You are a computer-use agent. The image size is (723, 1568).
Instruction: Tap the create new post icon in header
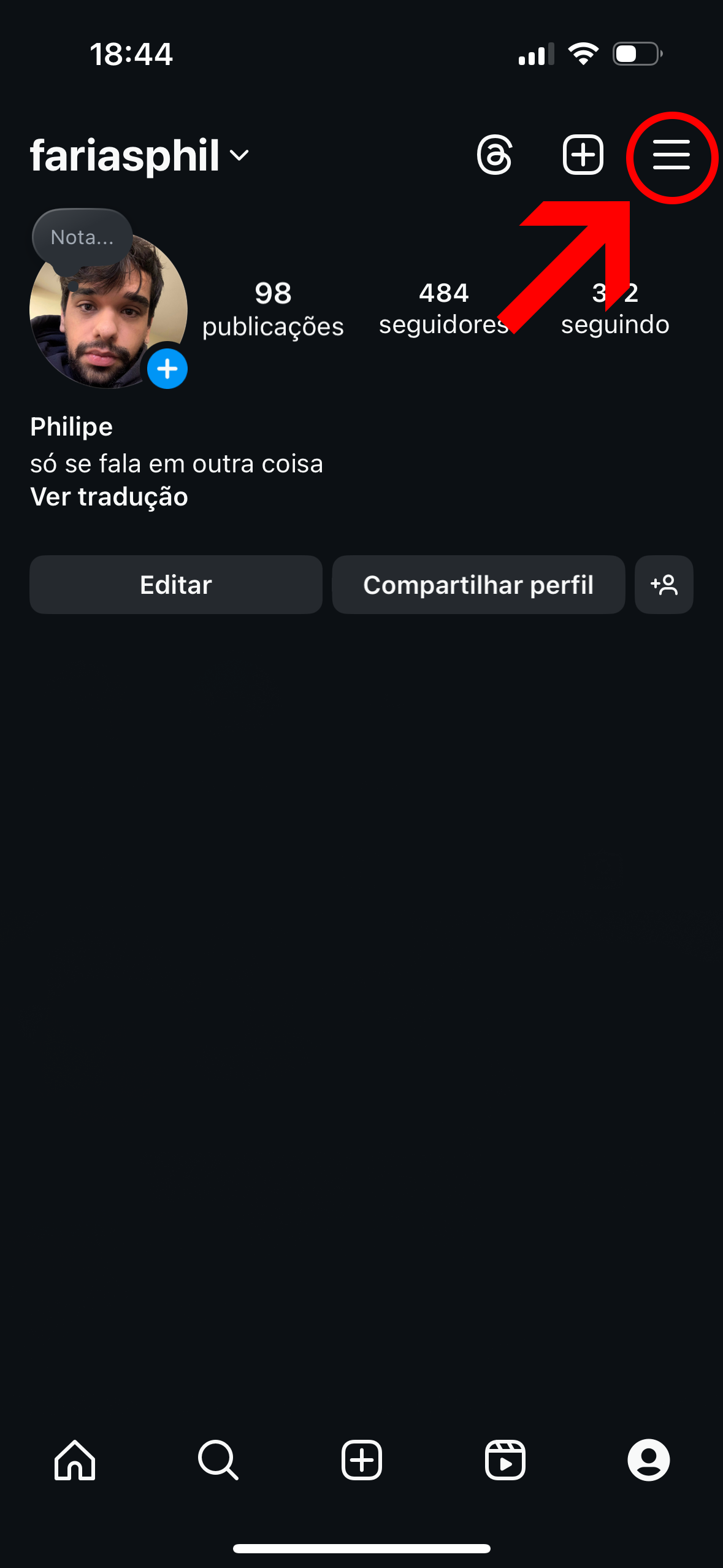click(x=583, y=155)
